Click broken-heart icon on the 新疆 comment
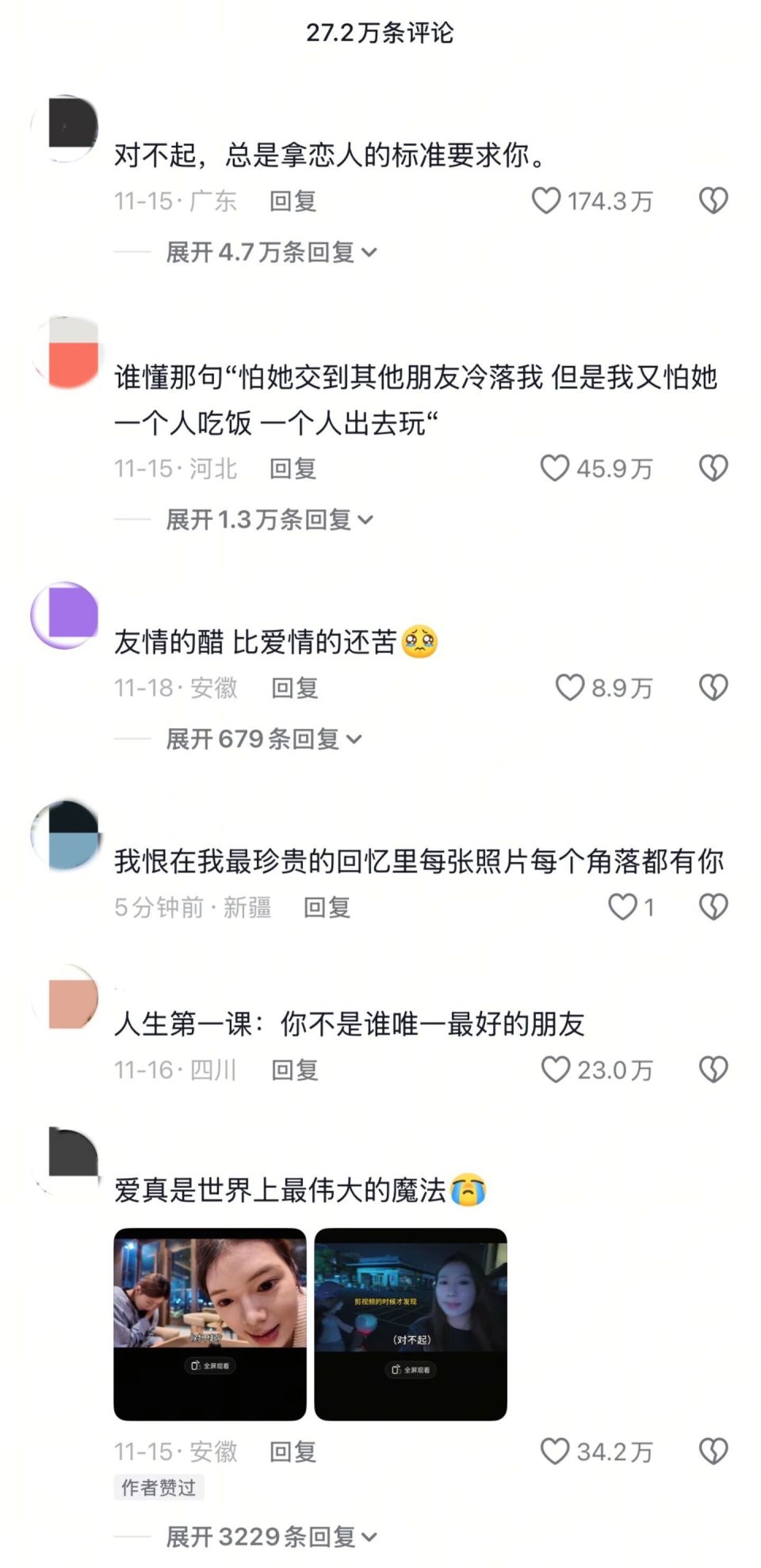This screenshot has width=761, height=1568. click(x=713, y=908)
